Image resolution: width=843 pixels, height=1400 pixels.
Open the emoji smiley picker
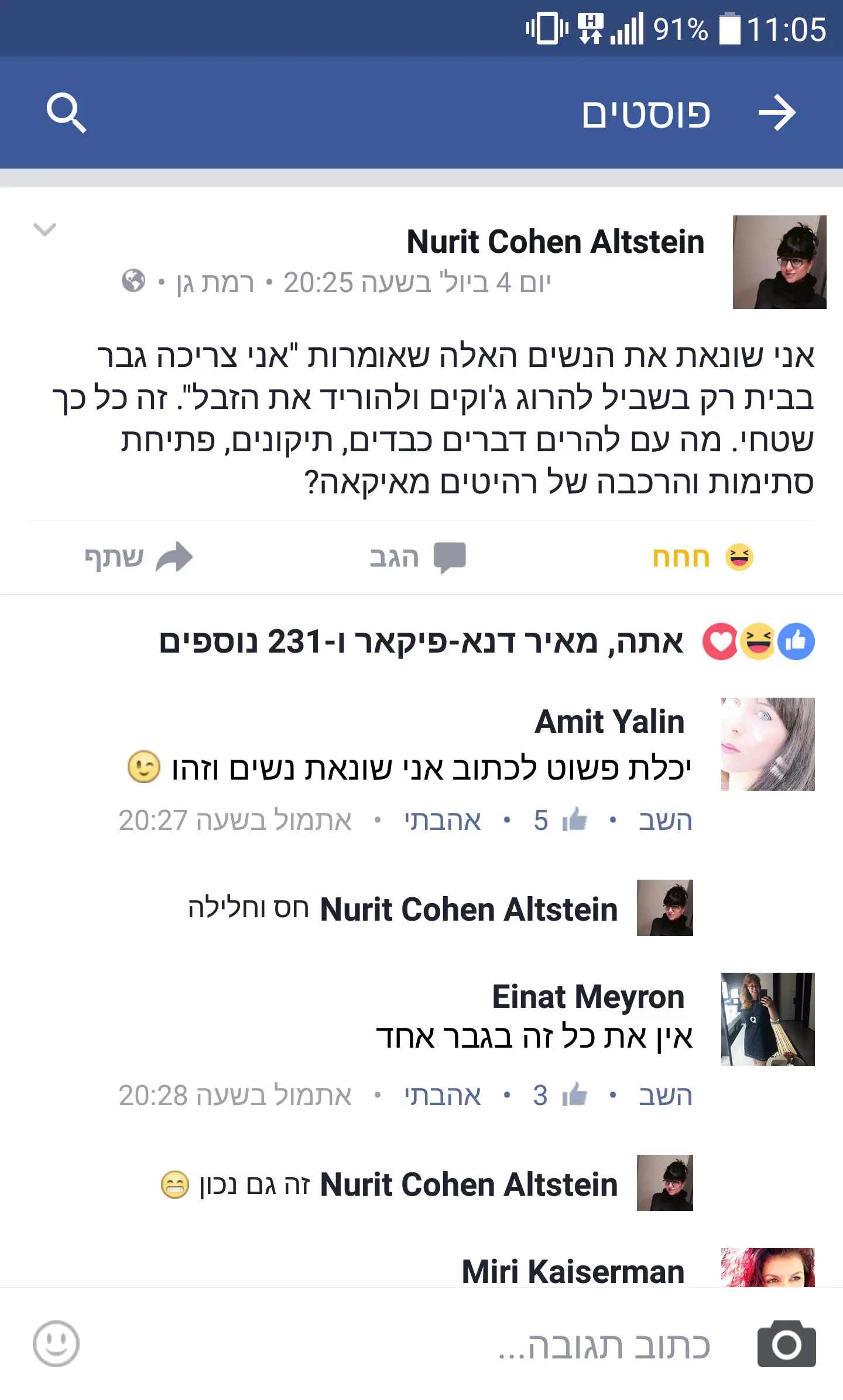click(x=56, y=1344)
